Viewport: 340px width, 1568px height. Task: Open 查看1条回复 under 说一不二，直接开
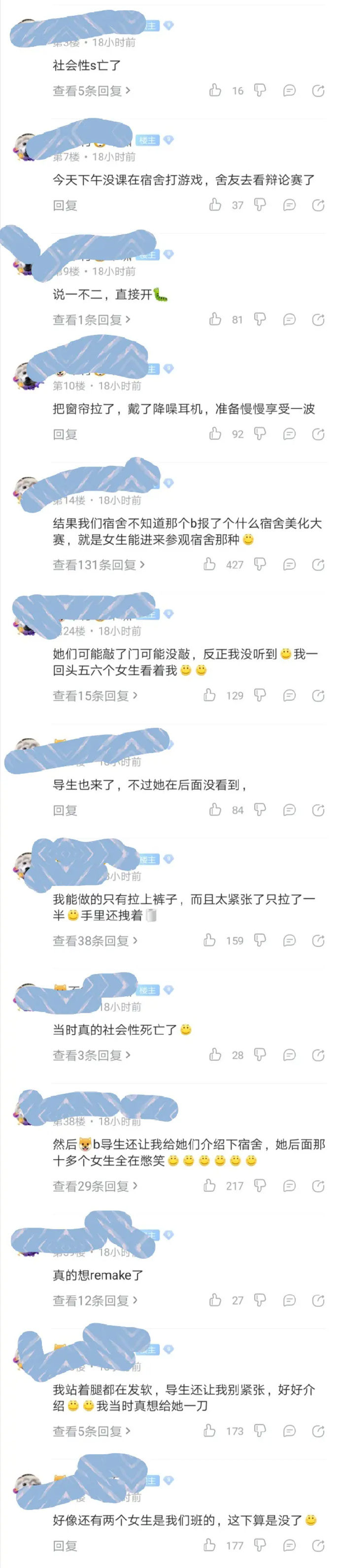[91, 320]
